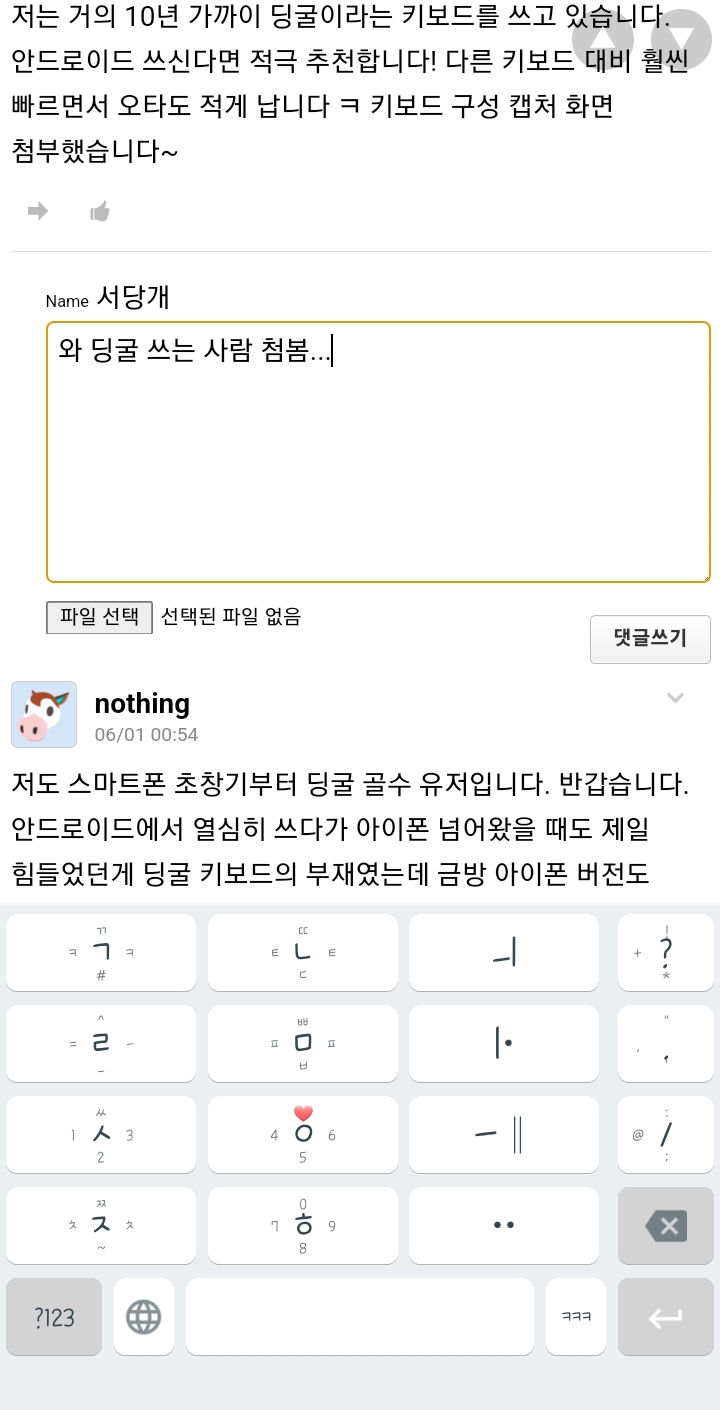The width and height of the screenshot is (720, 1410).
Task: Choose a file with 파일 선택
Action: click(x=99, y=617)
